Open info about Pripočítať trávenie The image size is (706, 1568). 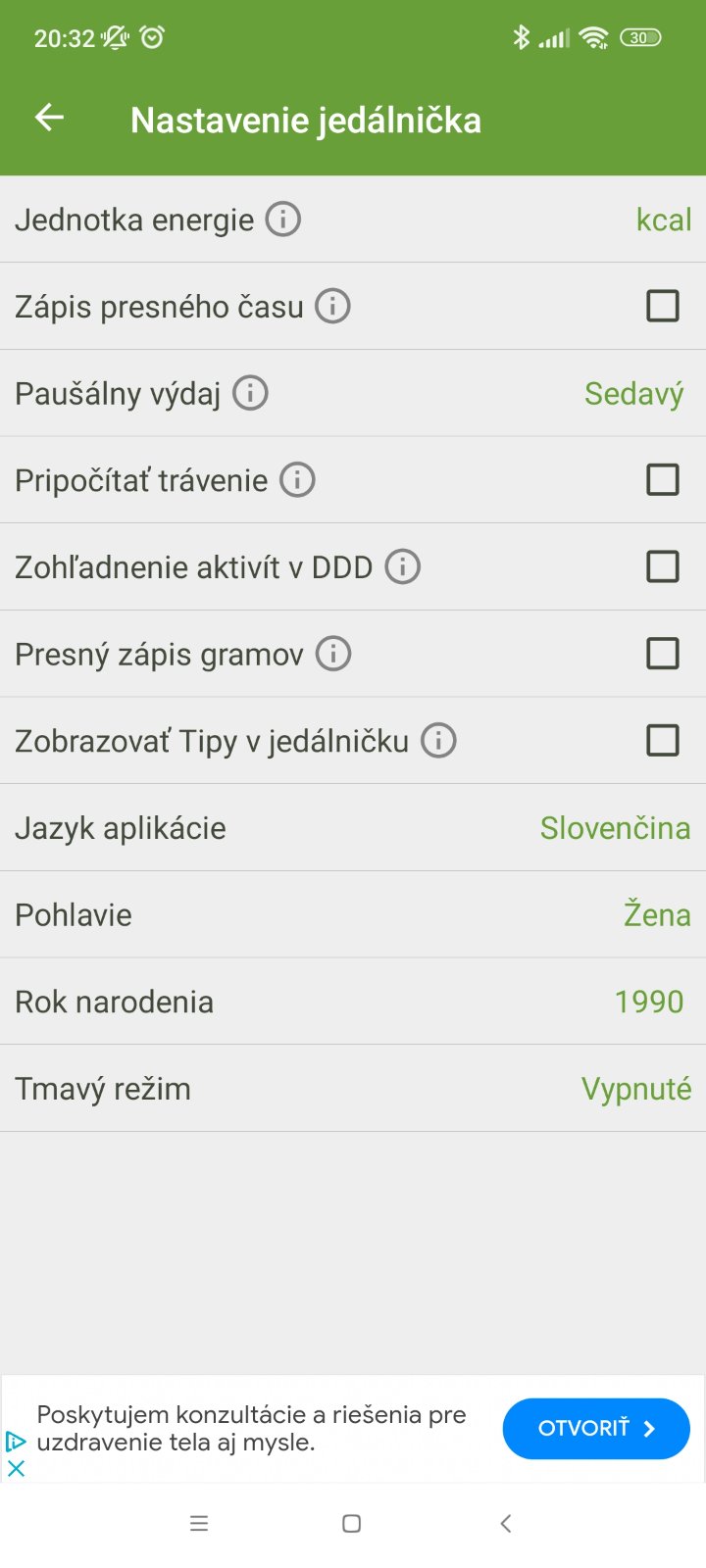[x=297, y=480]
